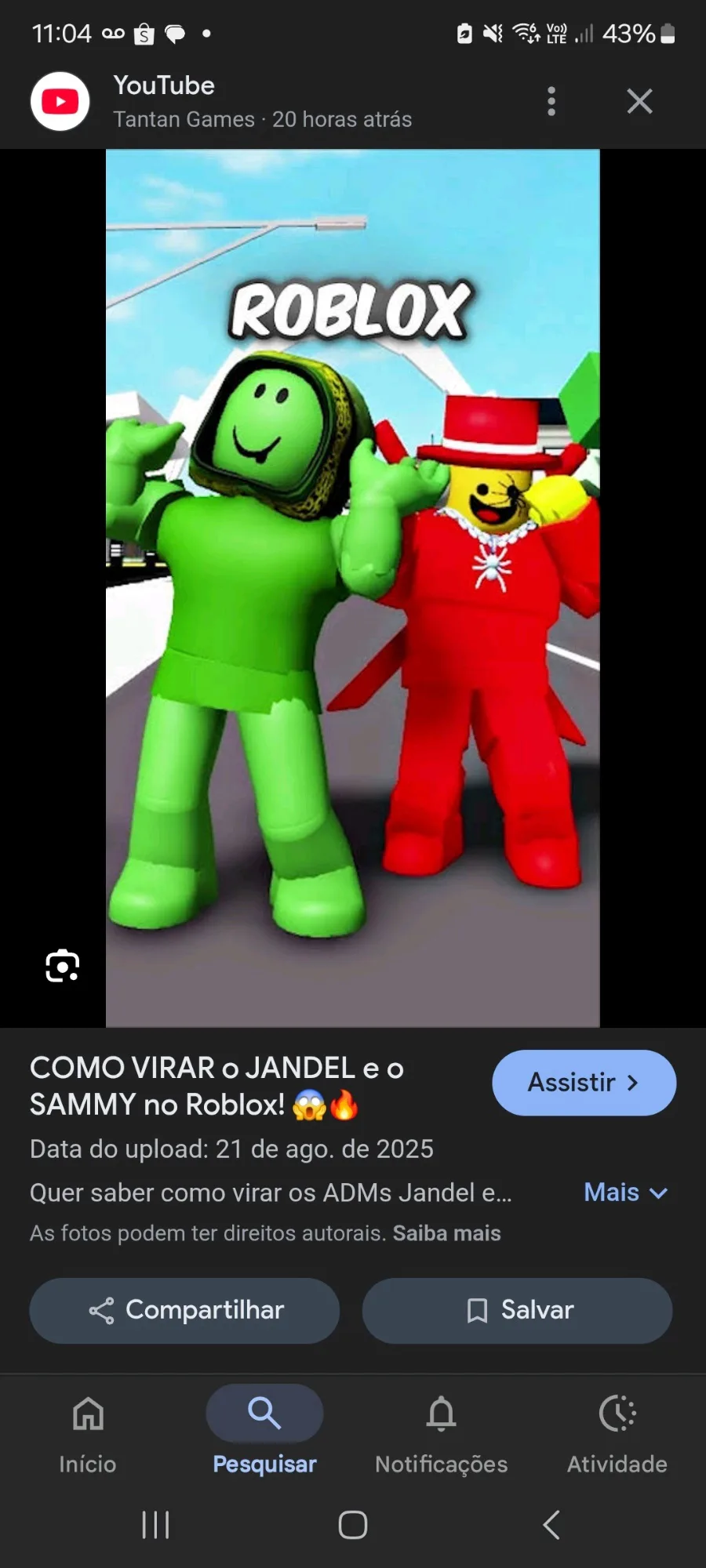Screen dimensions: 706x1568
Task: Expand the description with Mais
Action: tap(625, 1192)
